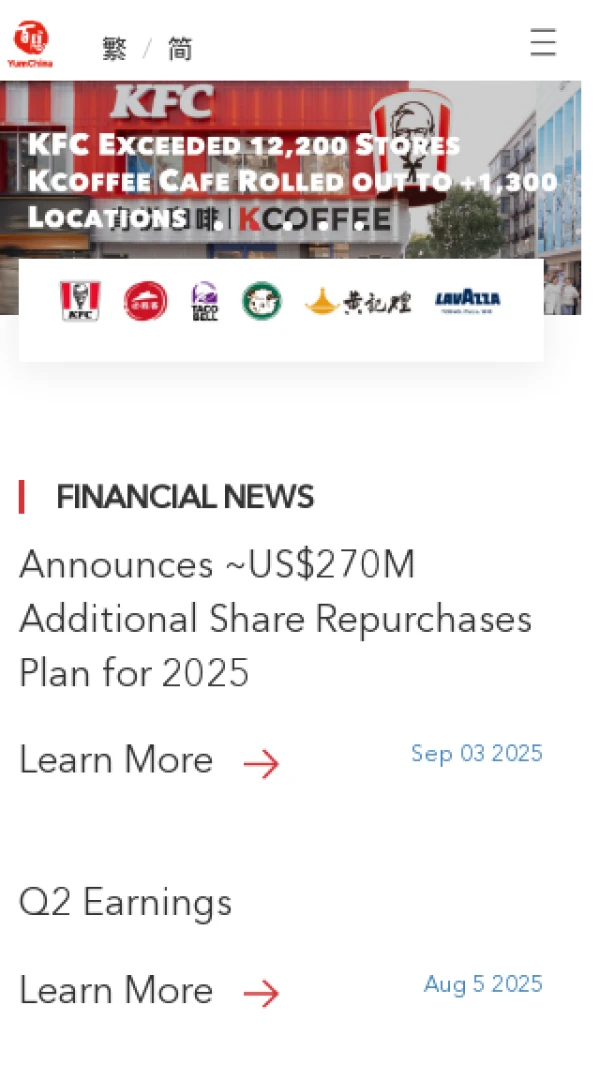Open the hamburger menu

click(542, 43)
